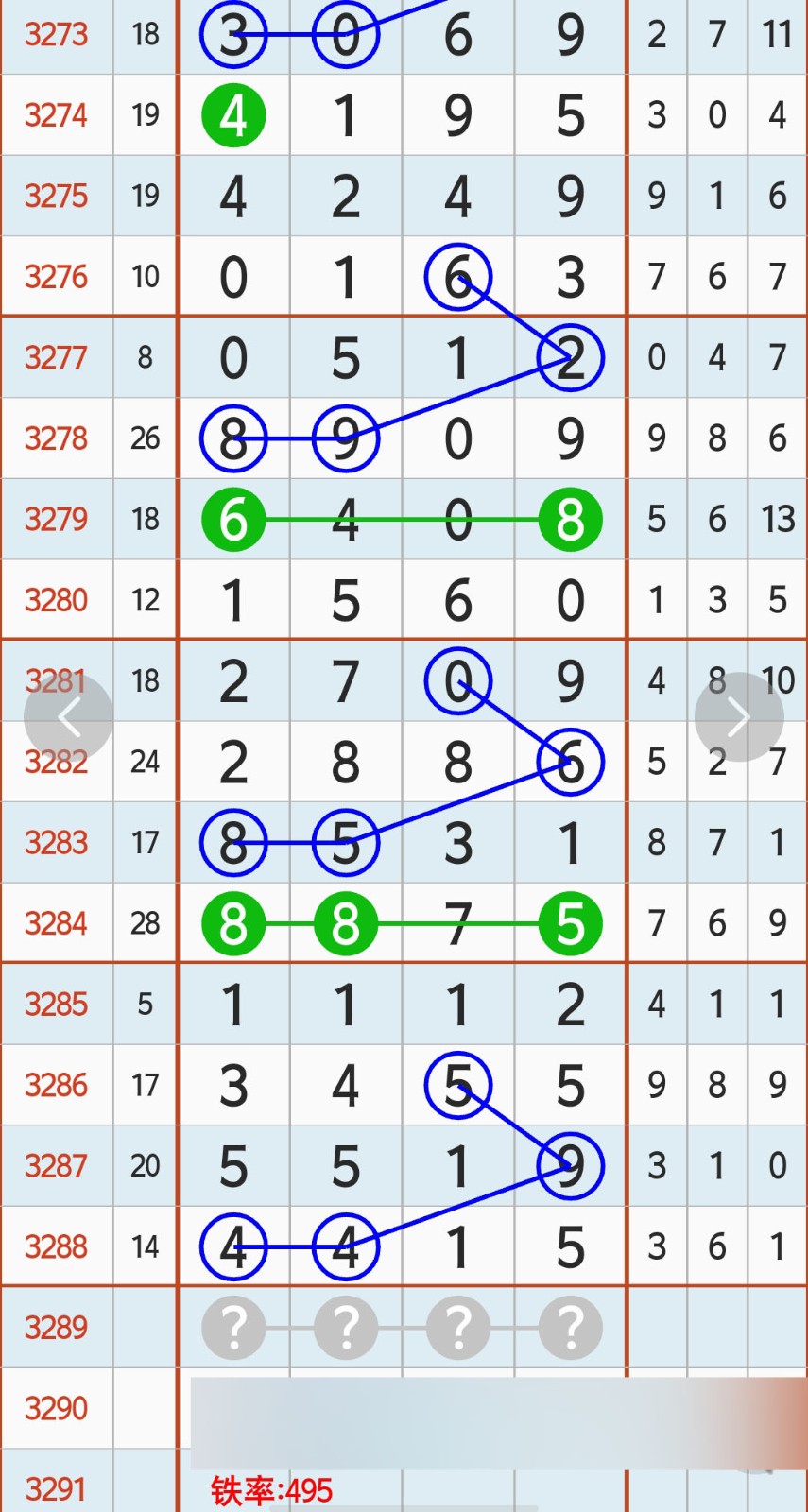Tap the sum value 28 of row 3284

click(x=145, y=923)
